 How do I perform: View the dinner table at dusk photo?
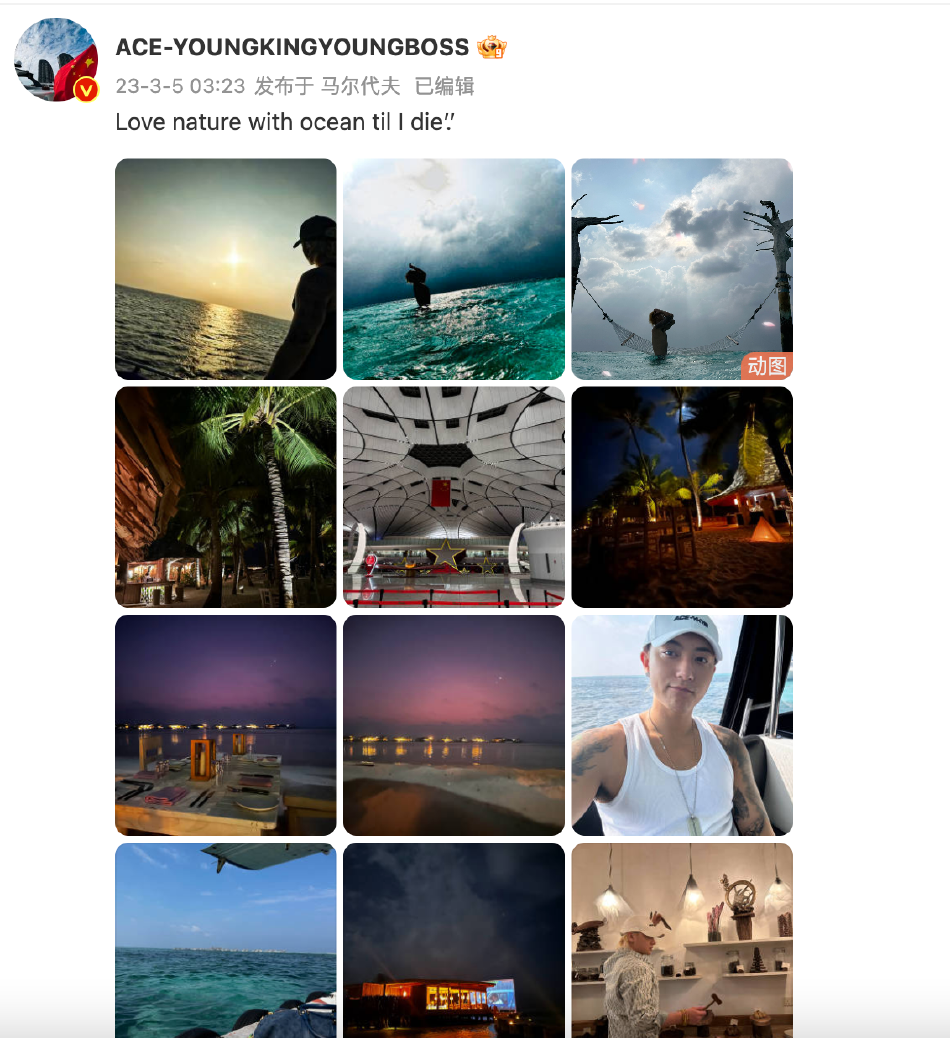pyautogui.click(x=226, y=725)
